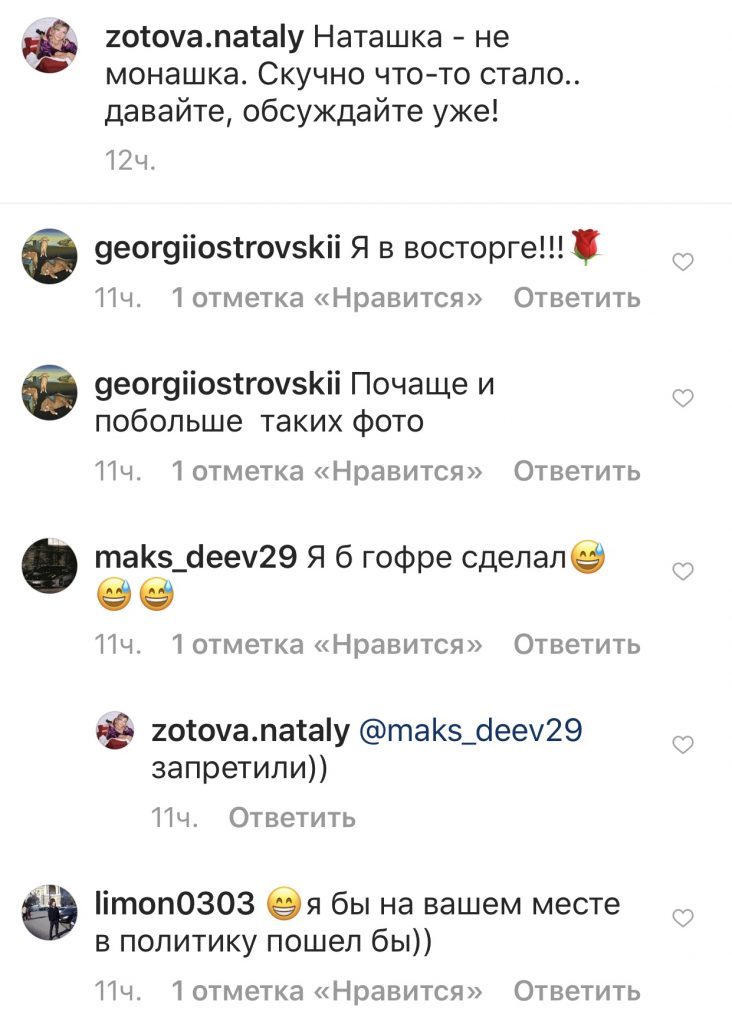Reply to the "Я в восторге!!!" comment
The width and height of the screenshot is (732, 1024).
(576, 298)
